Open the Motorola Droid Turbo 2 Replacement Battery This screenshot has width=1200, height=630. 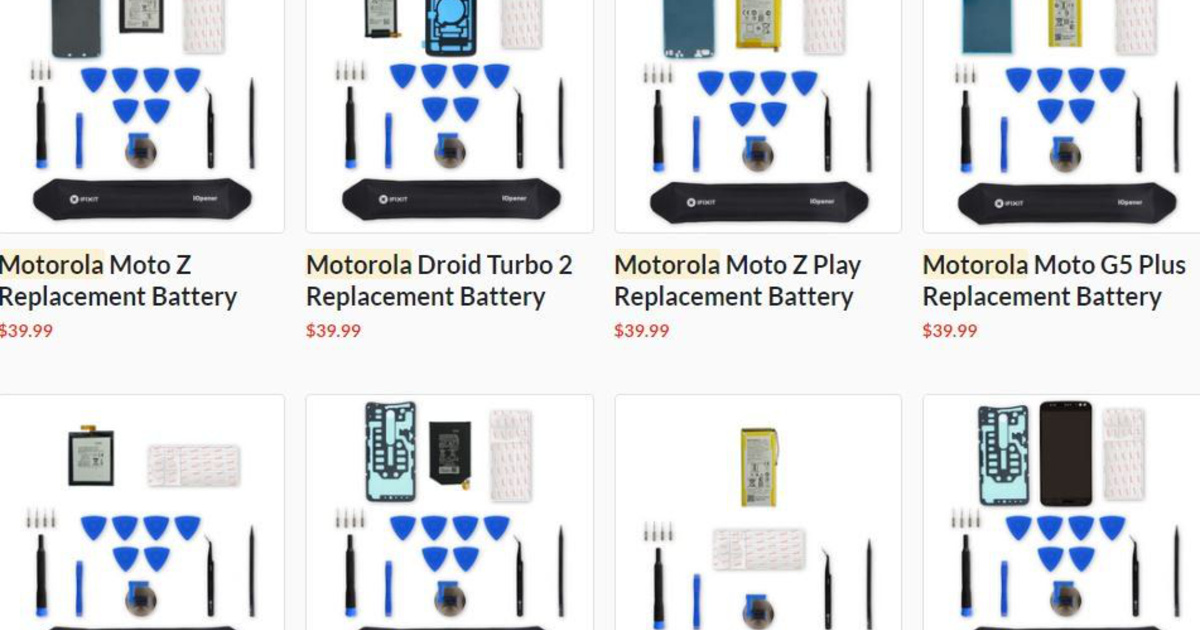439,281
